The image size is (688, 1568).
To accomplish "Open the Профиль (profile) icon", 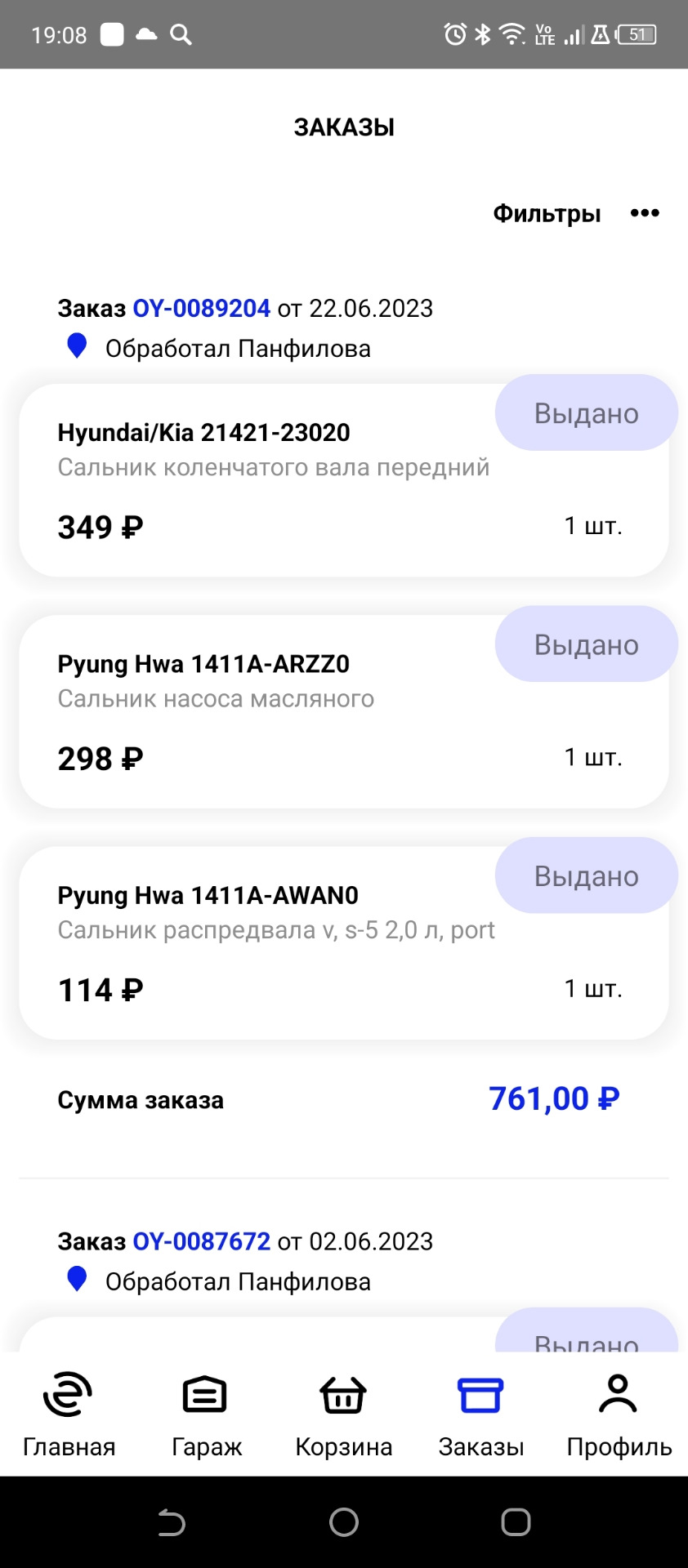I will [x=617, y=1394].
